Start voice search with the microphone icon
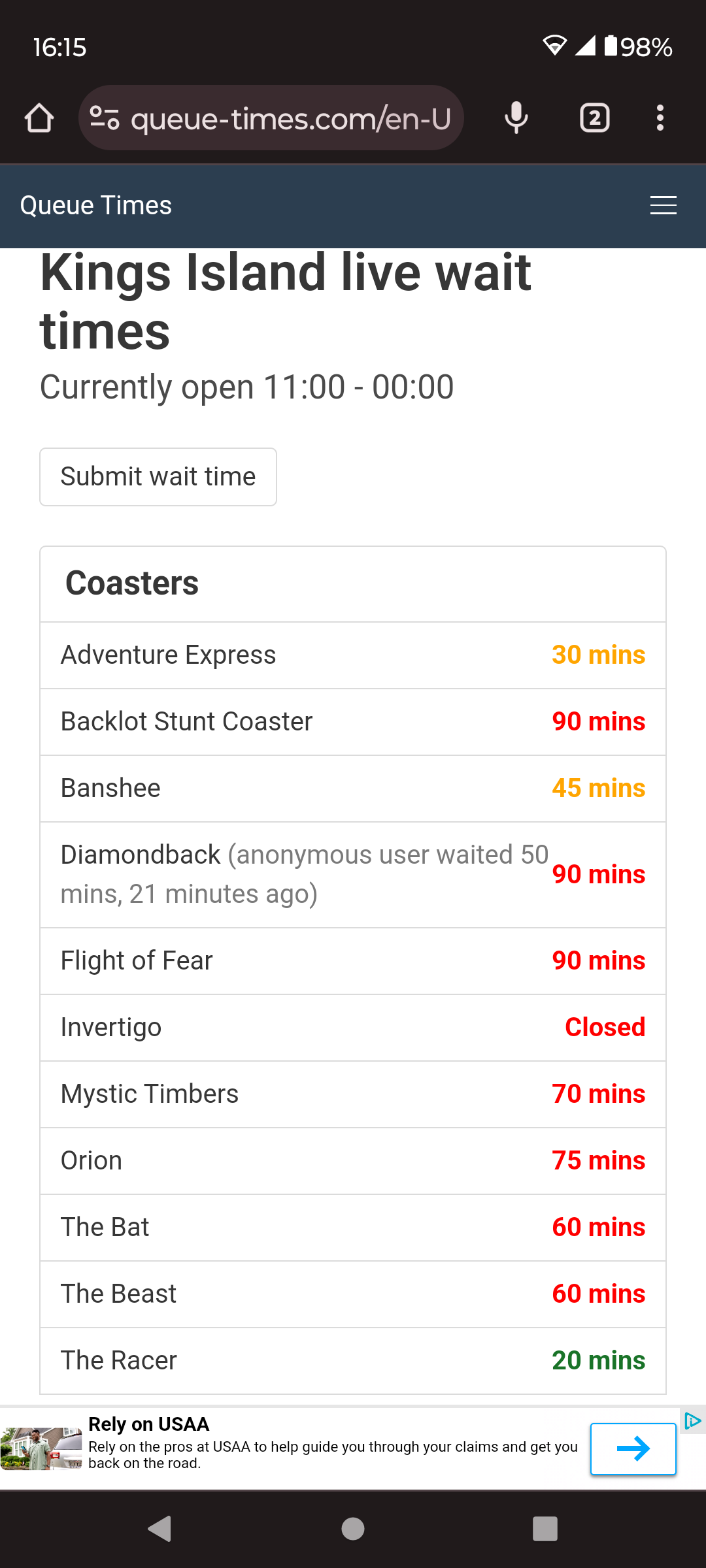This screenshot has height=1568, width=706. [516, 118]
